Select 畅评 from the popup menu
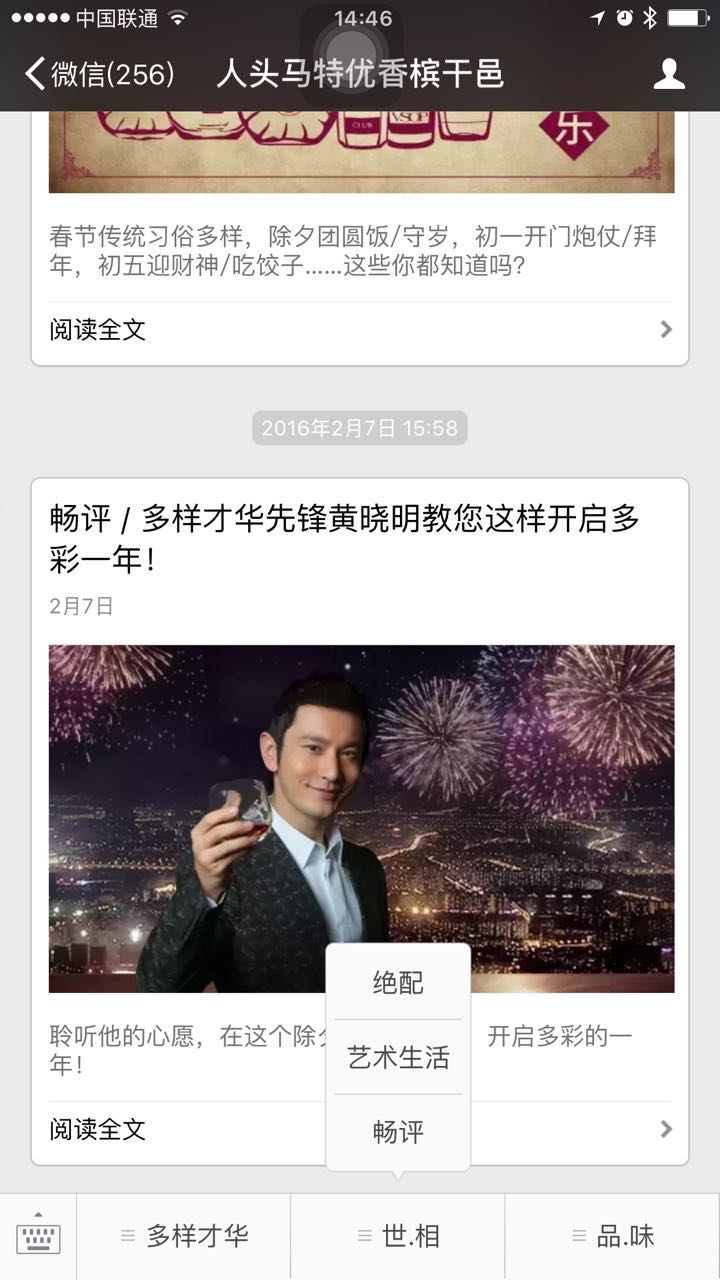 [398, 1132]
